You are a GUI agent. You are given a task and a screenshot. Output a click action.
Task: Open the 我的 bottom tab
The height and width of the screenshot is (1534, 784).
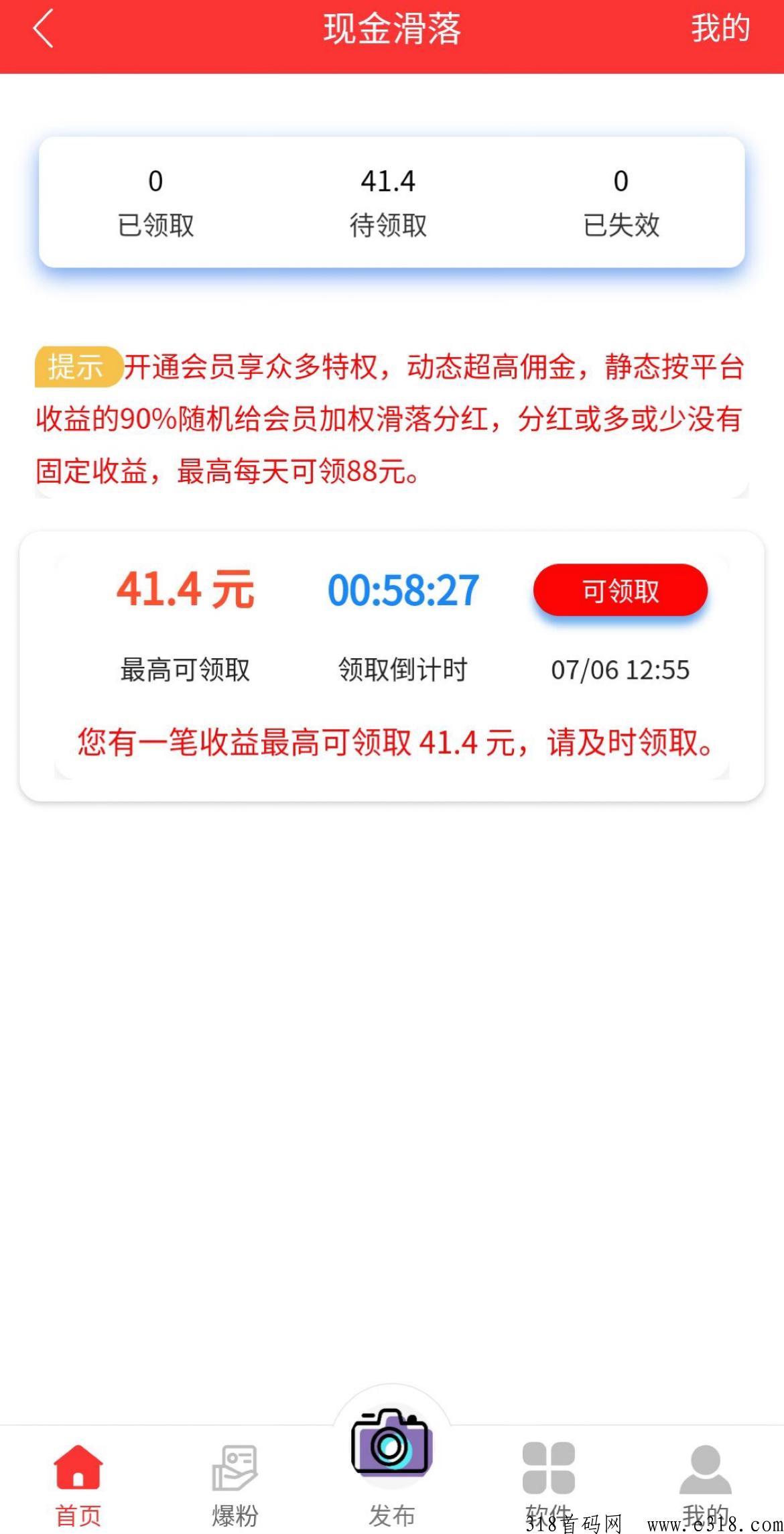click(x=705, y=1483)
